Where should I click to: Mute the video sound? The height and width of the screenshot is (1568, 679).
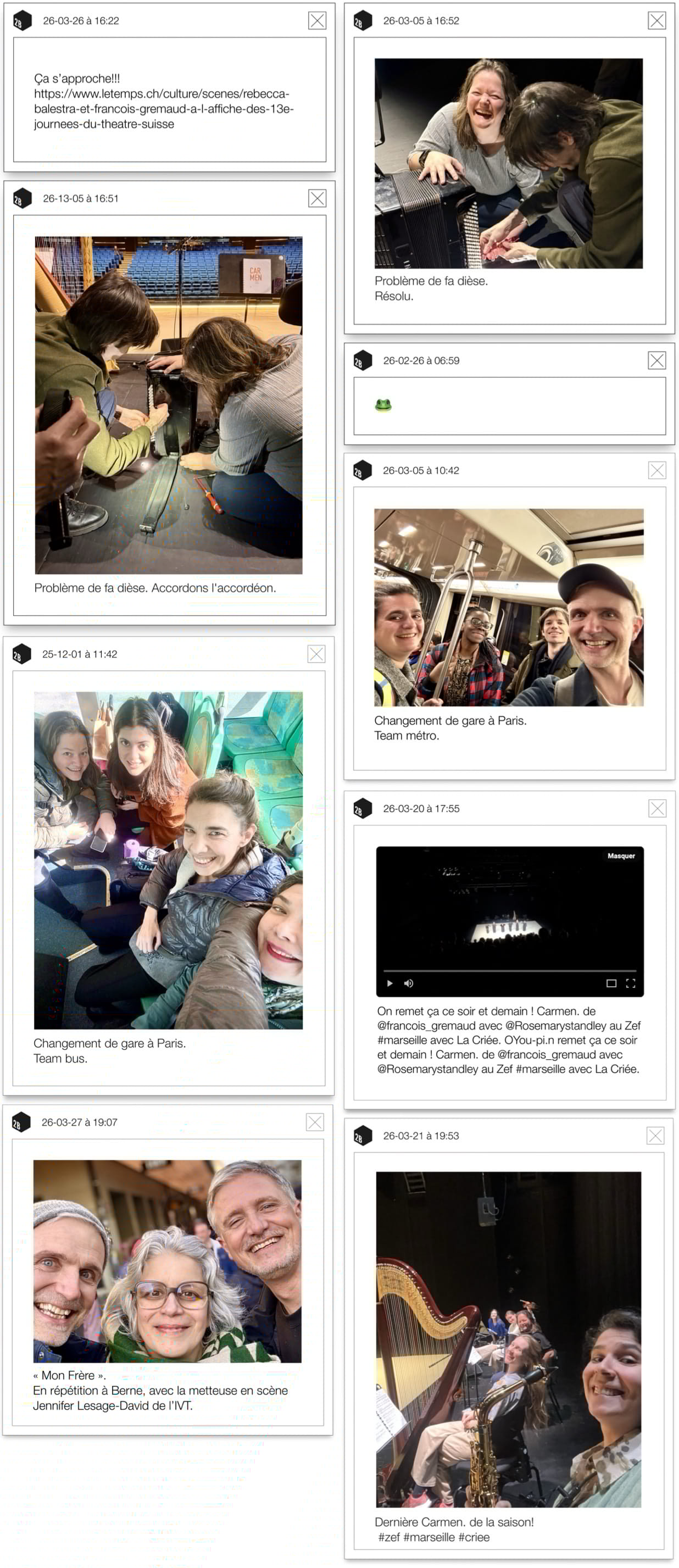tap(409, 983)
